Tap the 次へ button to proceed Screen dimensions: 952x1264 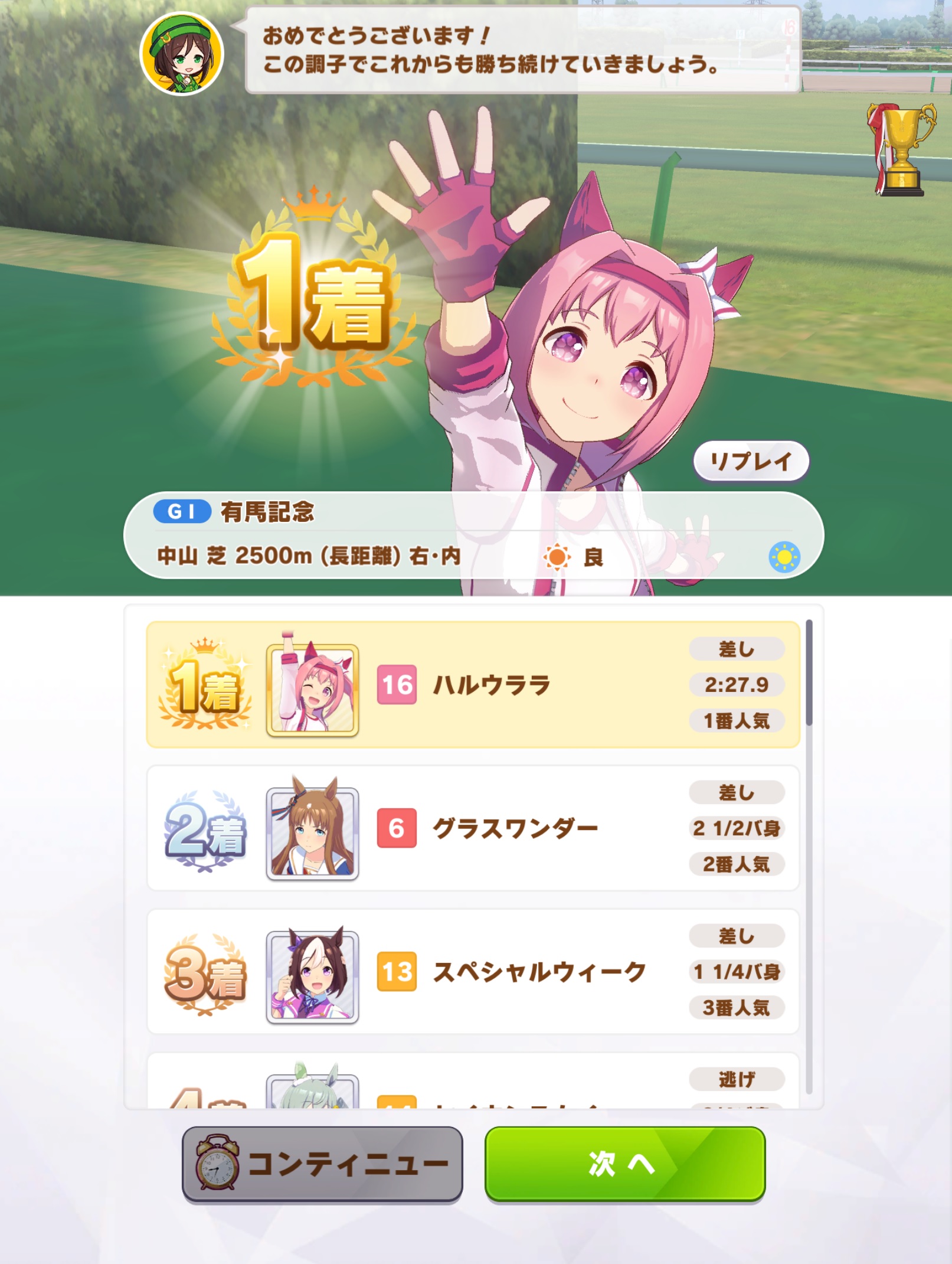click(x=624, y=1164)
